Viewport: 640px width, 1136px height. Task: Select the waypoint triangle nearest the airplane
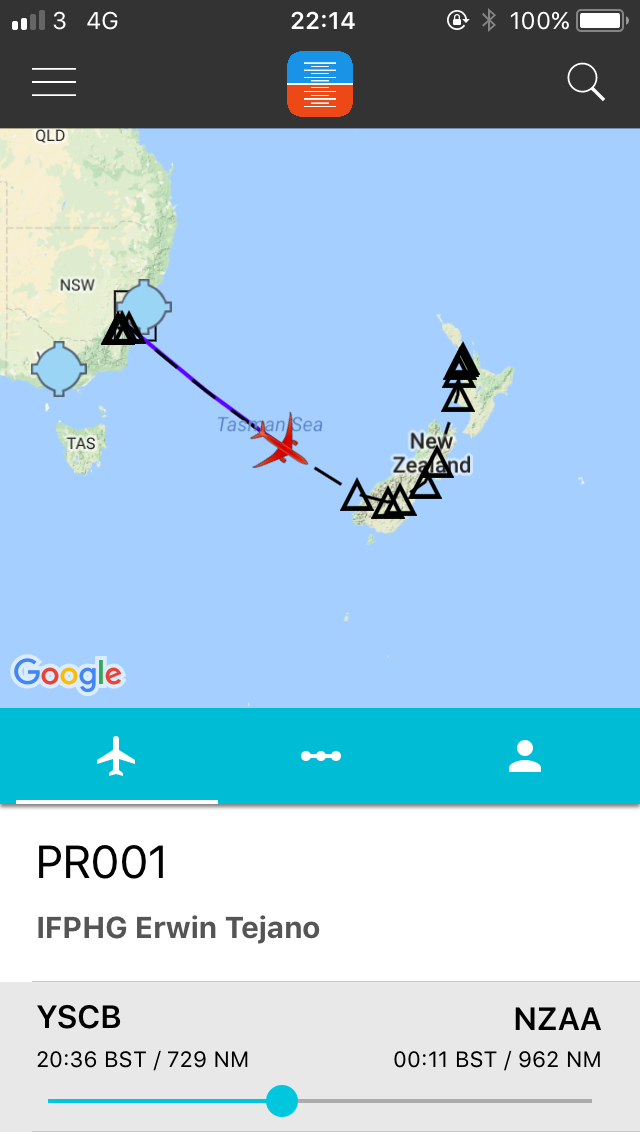pos(356,496)
